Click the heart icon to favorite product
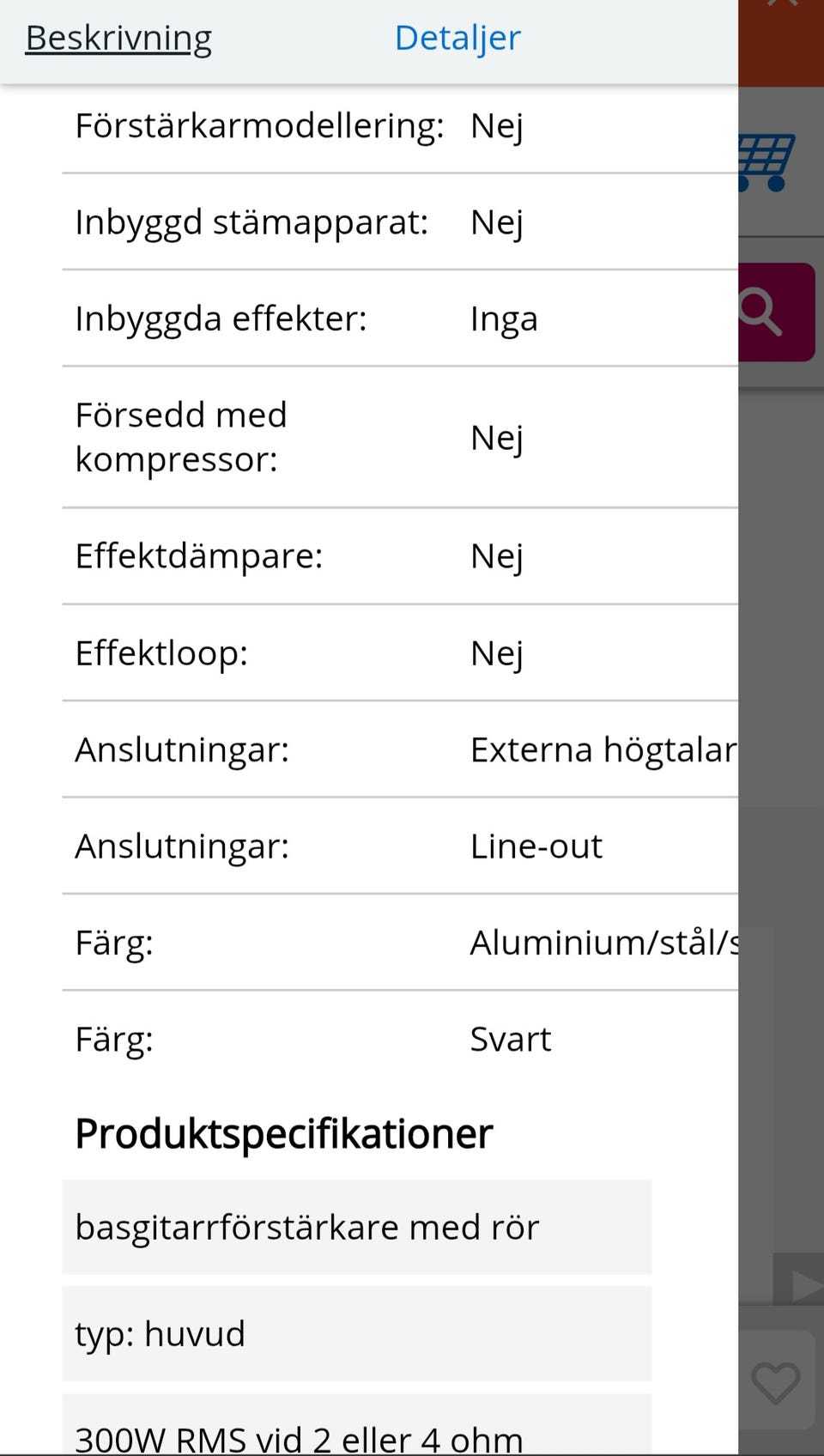The height and width of the screenshot is (1456, 824). (x=775, y=1382)
